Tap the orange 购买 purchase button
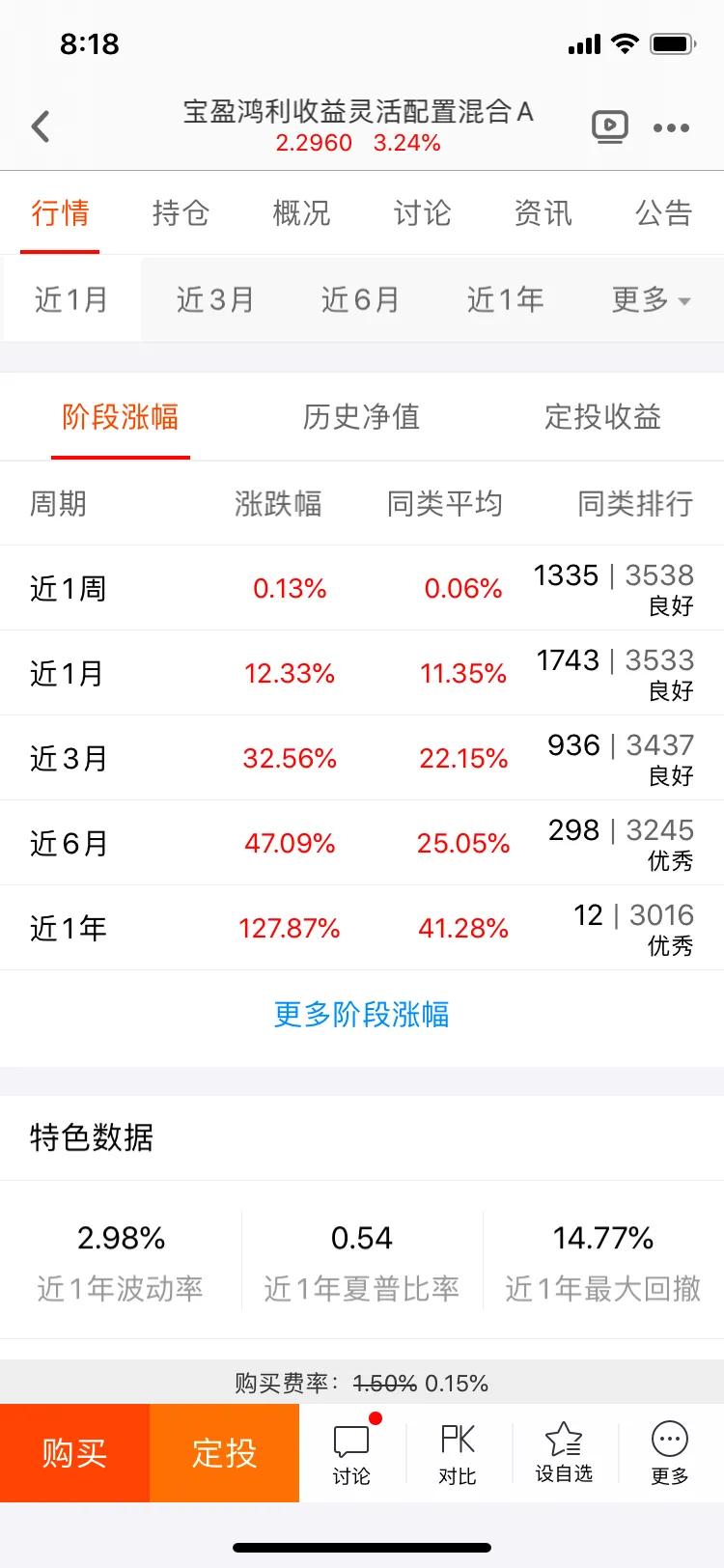This screenshot has width=724, height=1568. pos(73,1453)
